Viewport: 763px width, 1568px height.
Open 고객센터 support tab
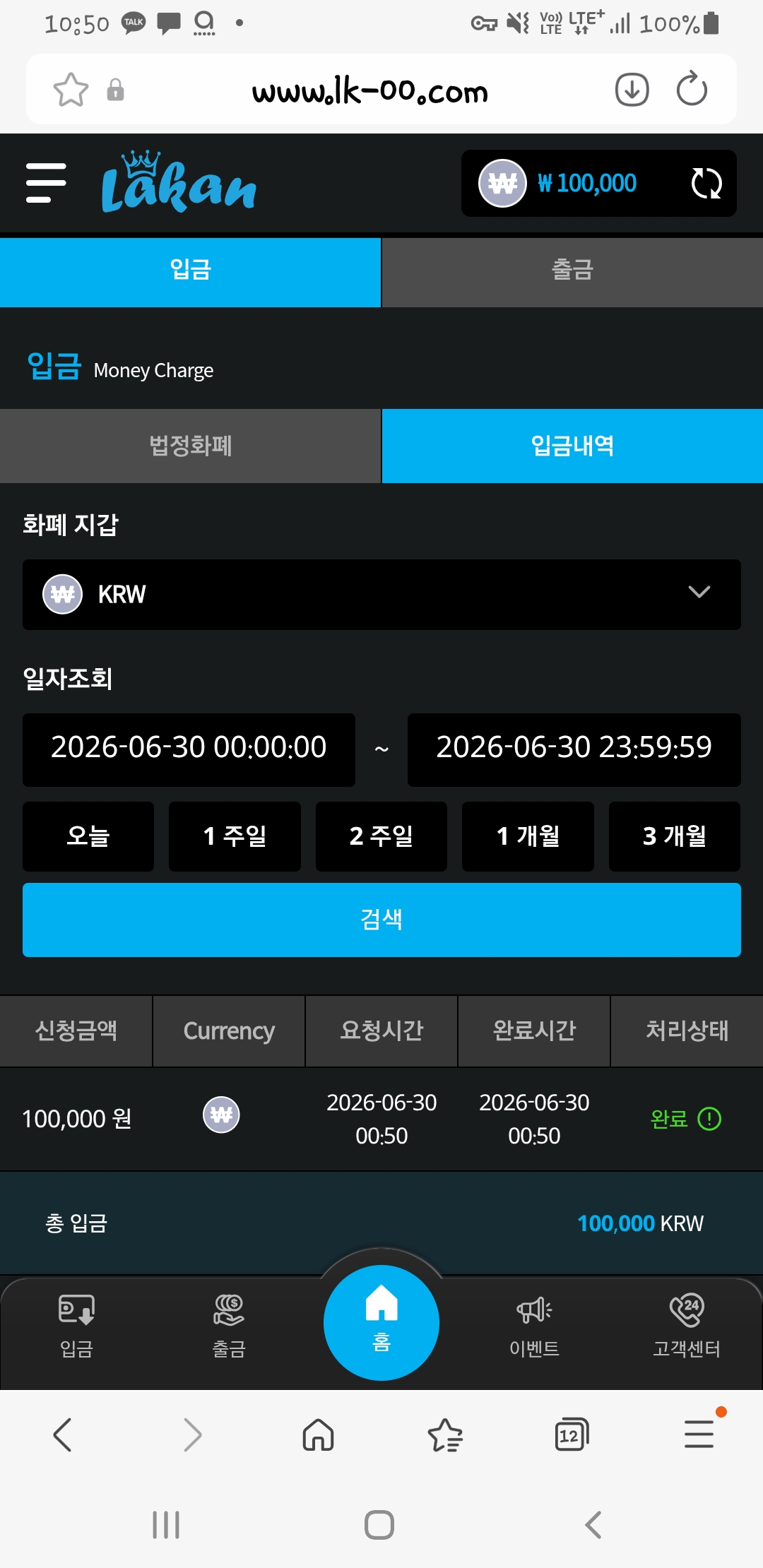[x=687, y=1328]
